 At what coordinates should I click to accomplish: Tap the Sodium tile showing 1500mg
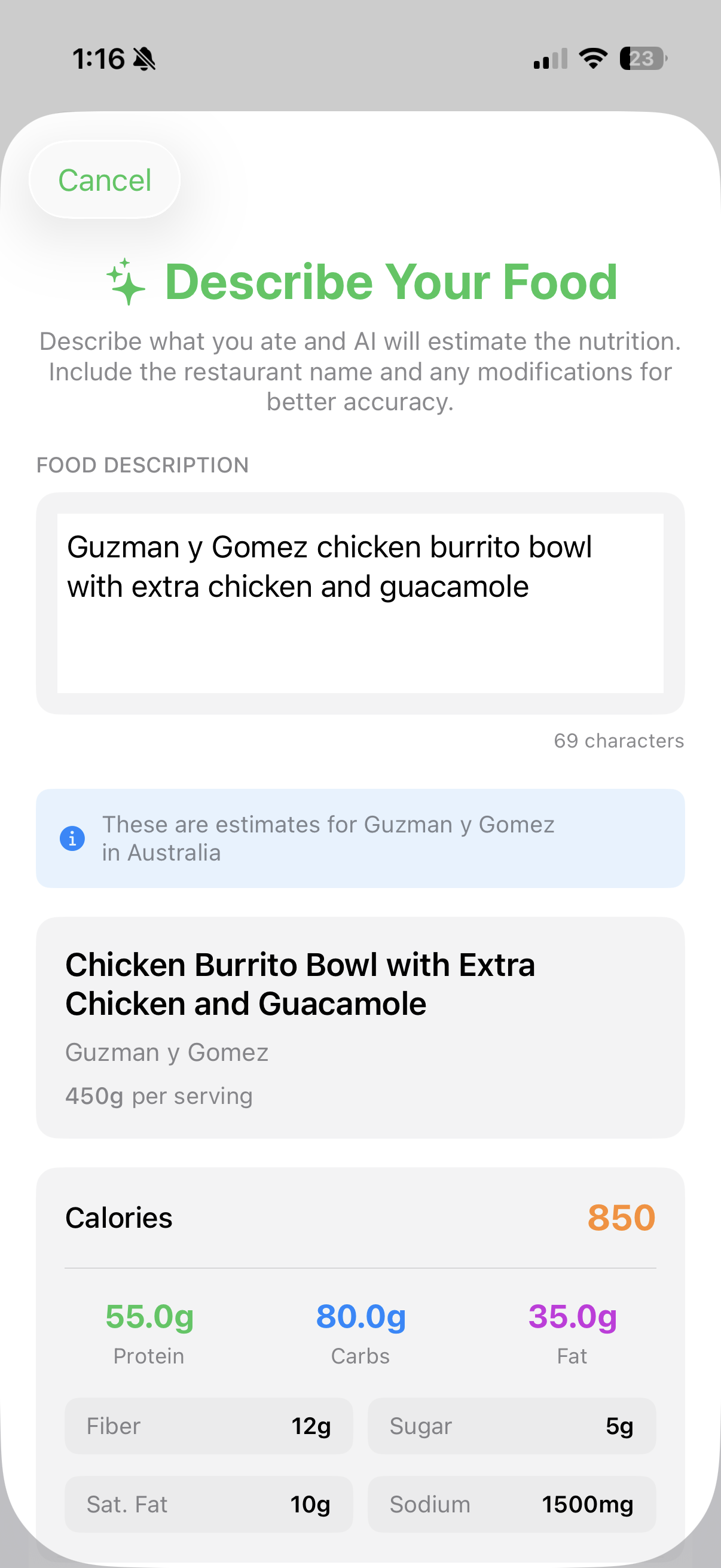point(511,1503)
